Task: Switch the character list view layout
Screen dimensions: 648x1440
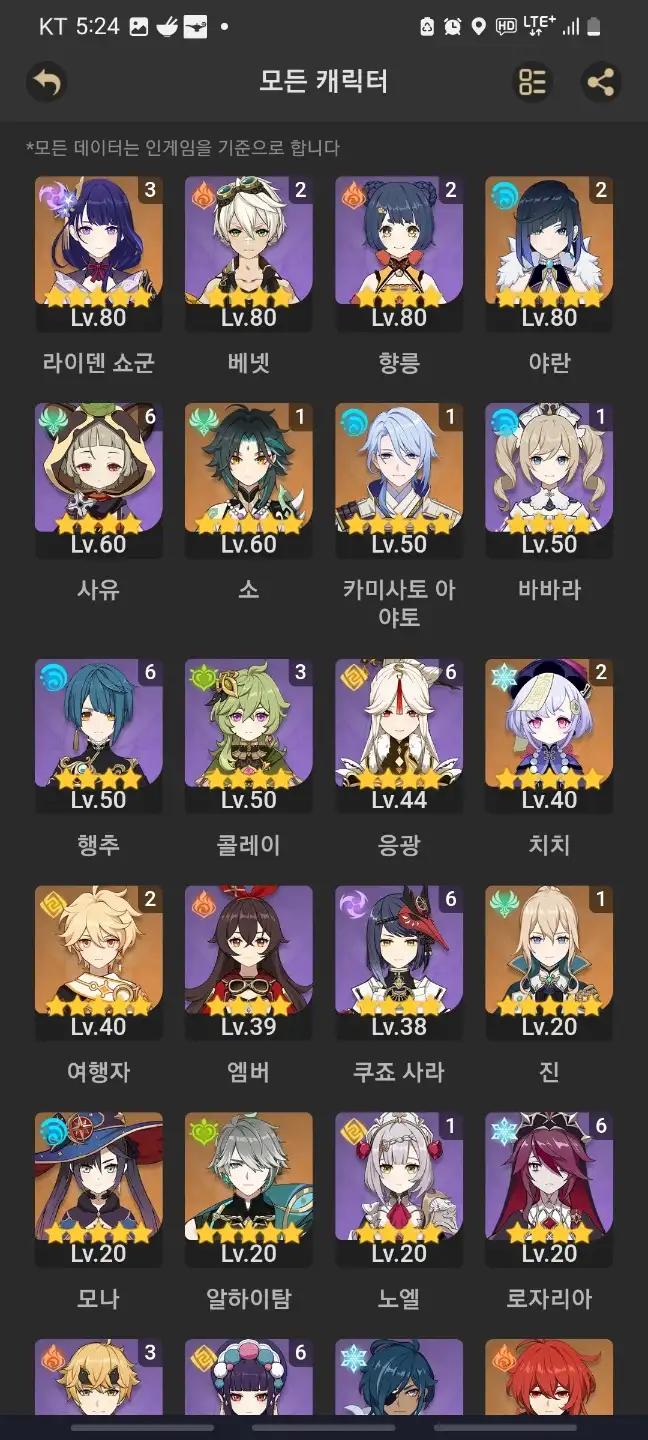Action: tap(532, 82)
